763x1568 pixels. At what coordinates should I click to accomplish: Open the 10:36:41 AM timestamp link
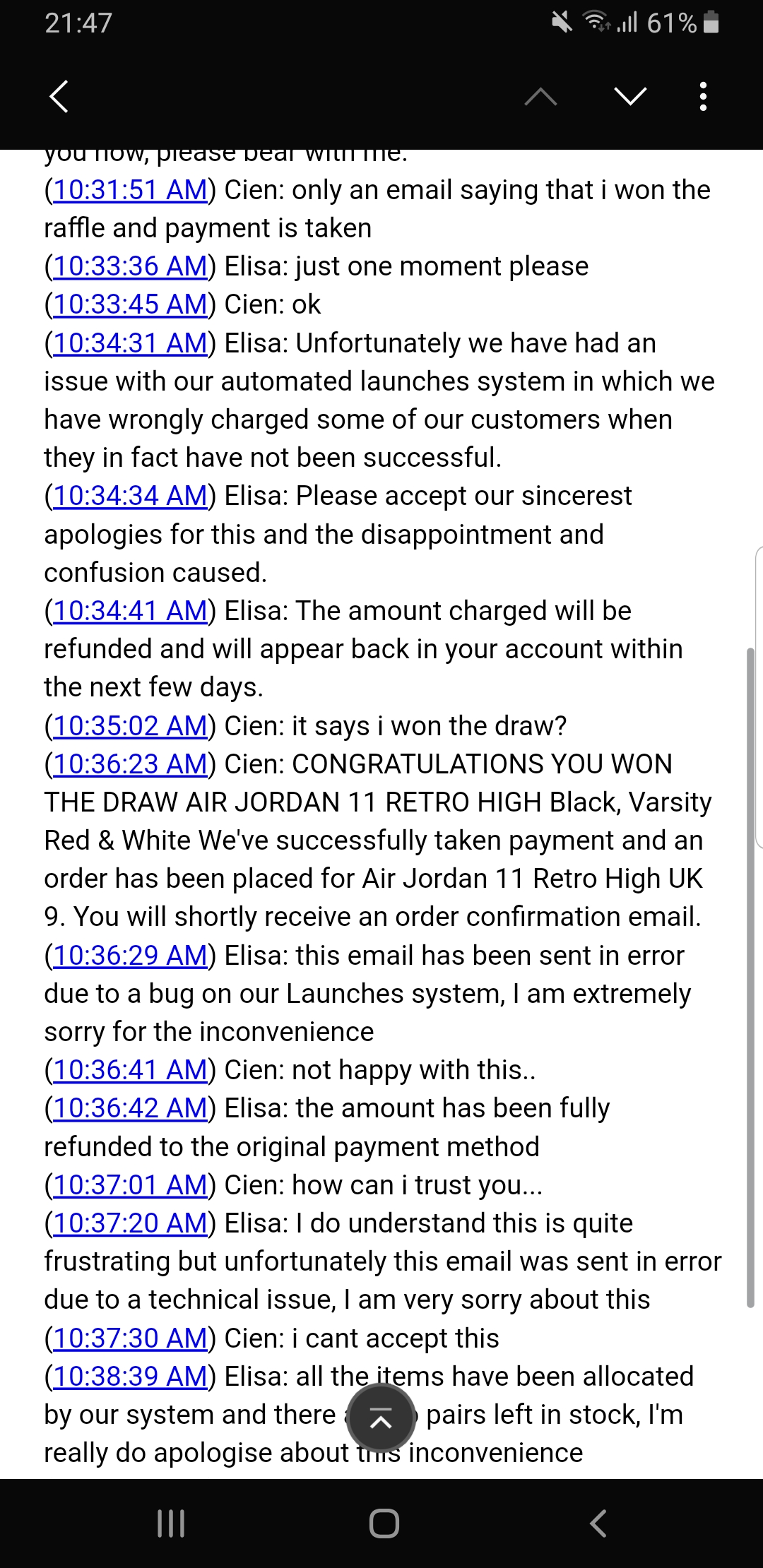130,1070
